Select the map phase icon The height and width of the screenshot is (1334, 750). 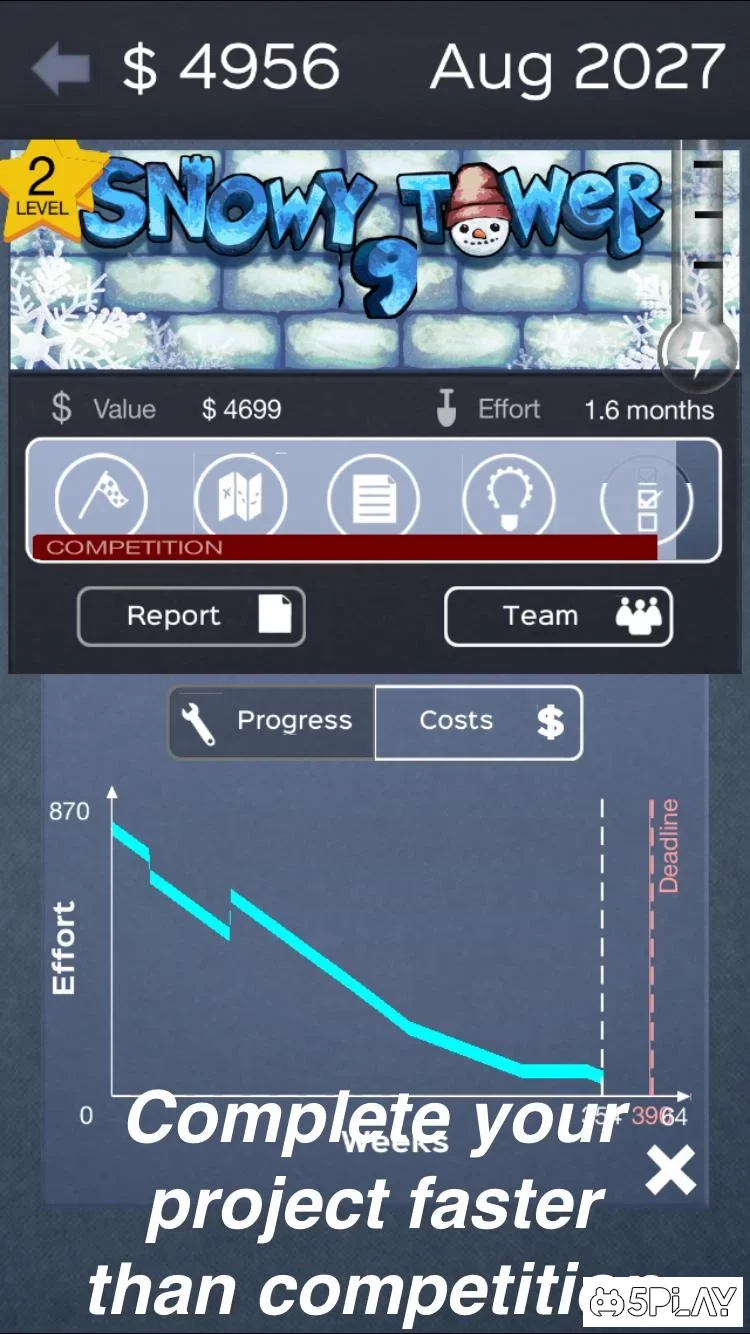240,496
